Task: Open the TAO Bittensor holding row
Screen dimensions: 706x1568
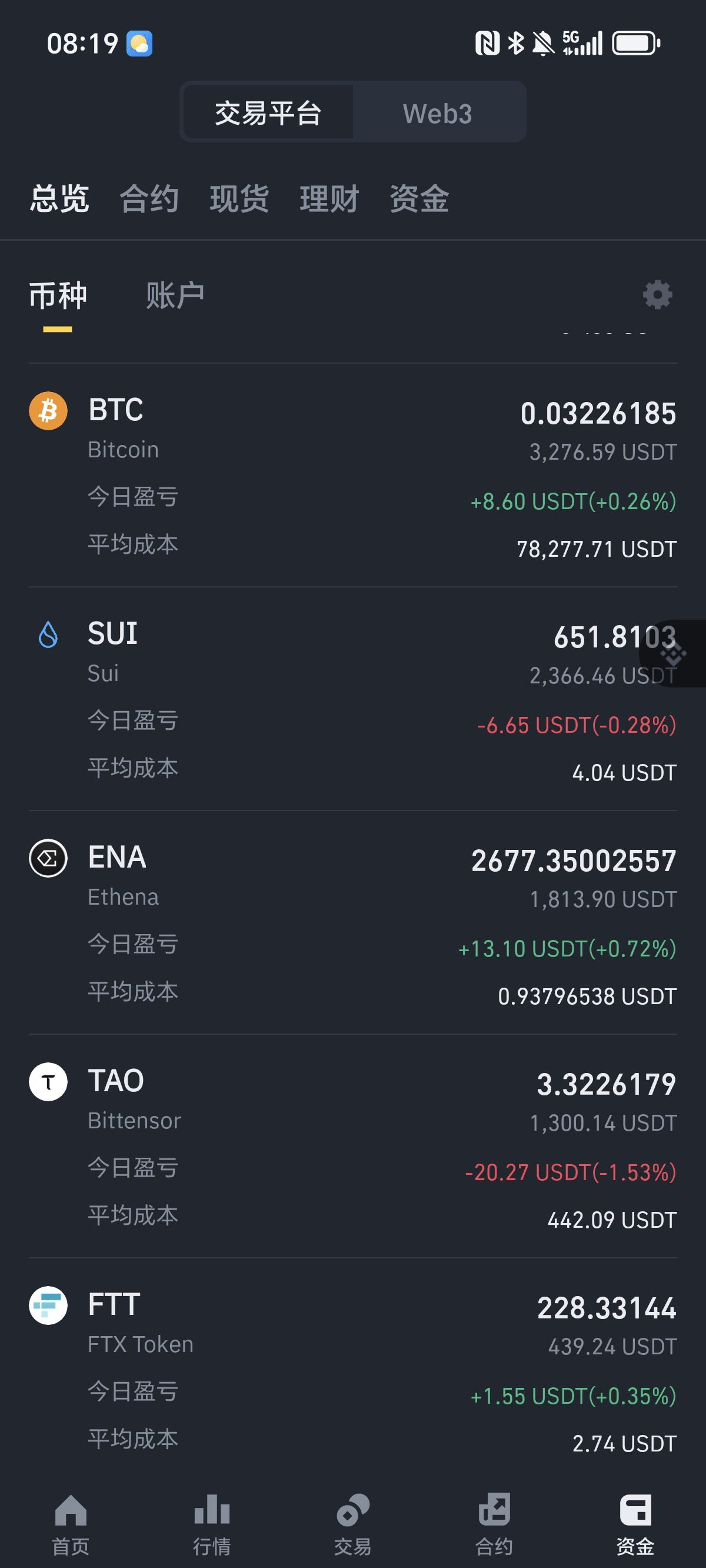Action: 353,1145
